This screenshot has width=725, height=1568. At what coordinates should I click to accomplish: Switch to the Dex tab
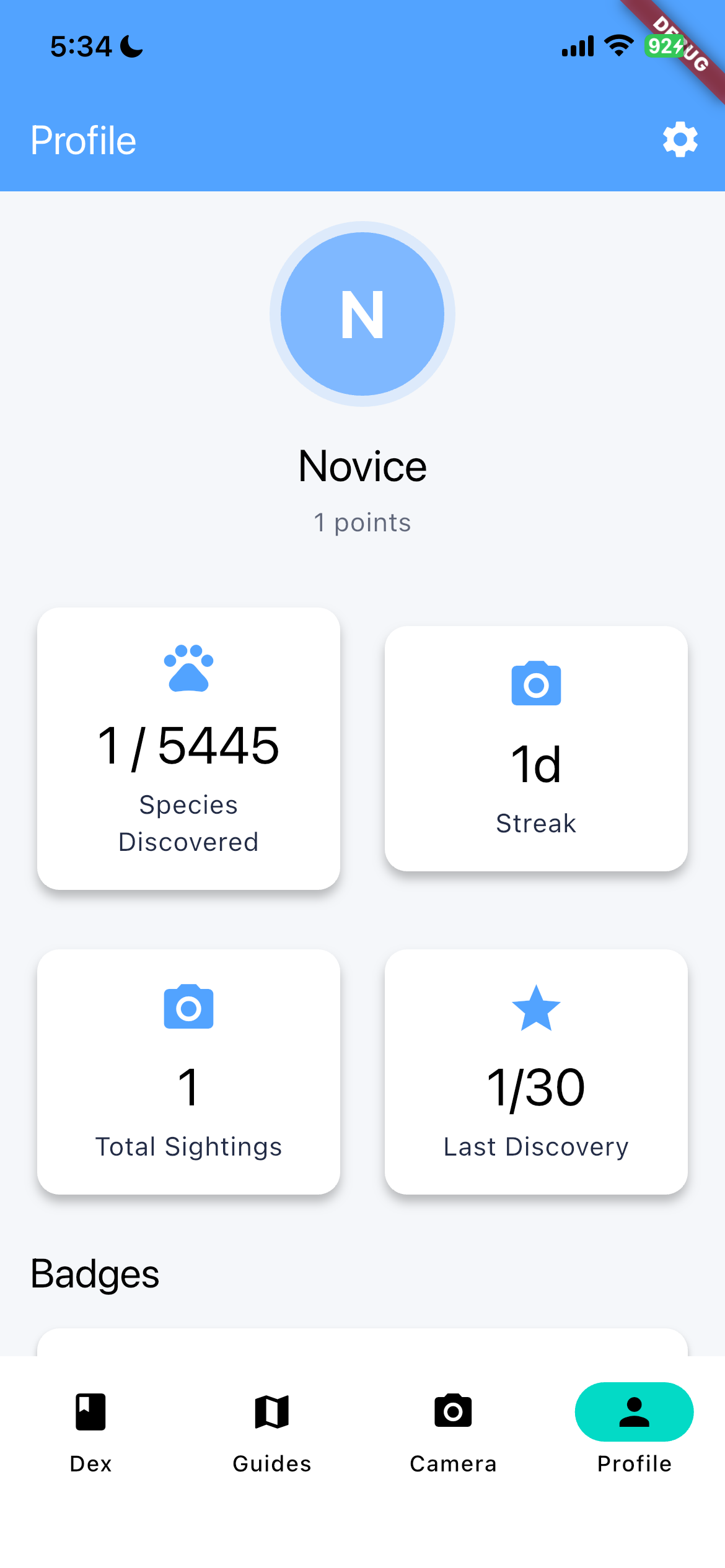[x=90, y=1432]
